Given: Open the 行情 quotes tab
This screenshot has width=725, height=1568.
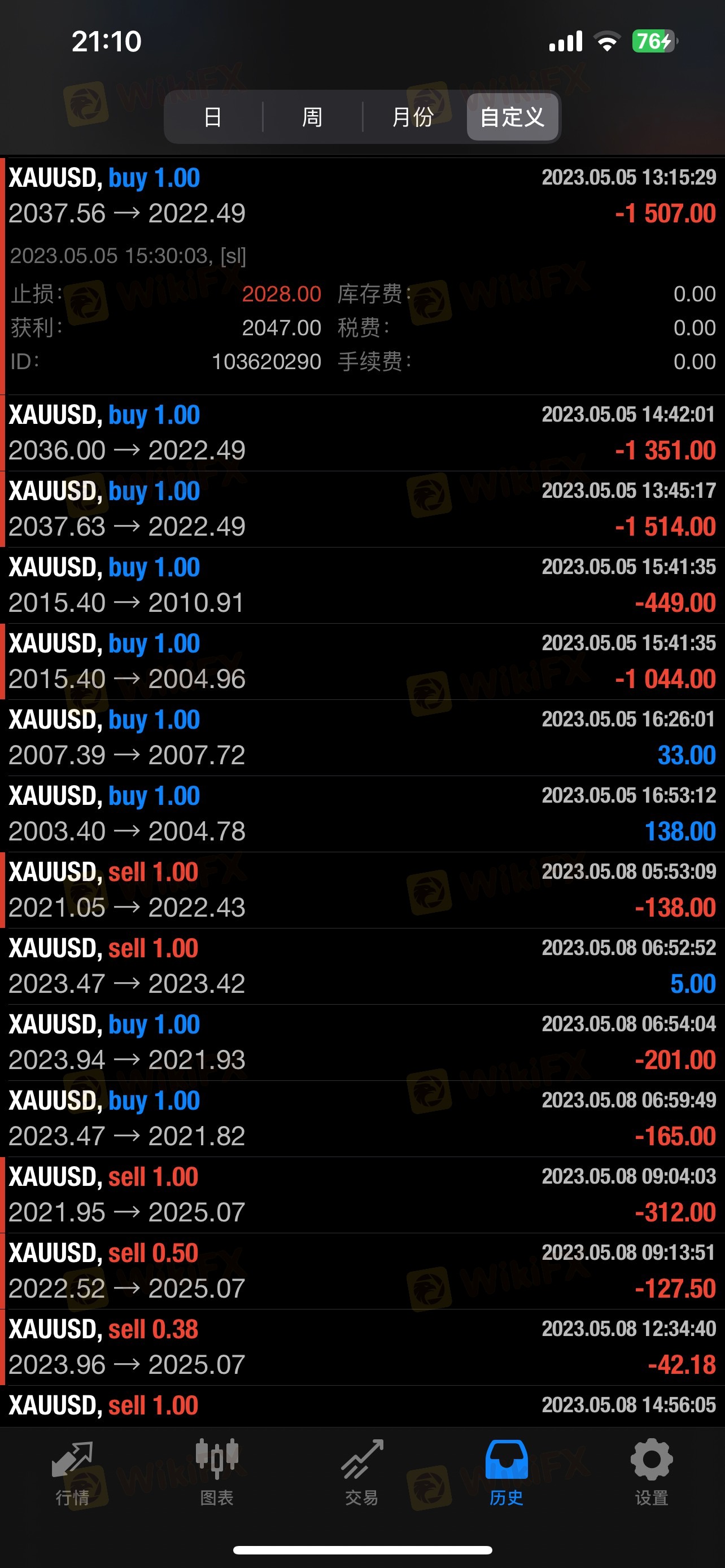Looking at the screenshot, I should (72, 1473).
